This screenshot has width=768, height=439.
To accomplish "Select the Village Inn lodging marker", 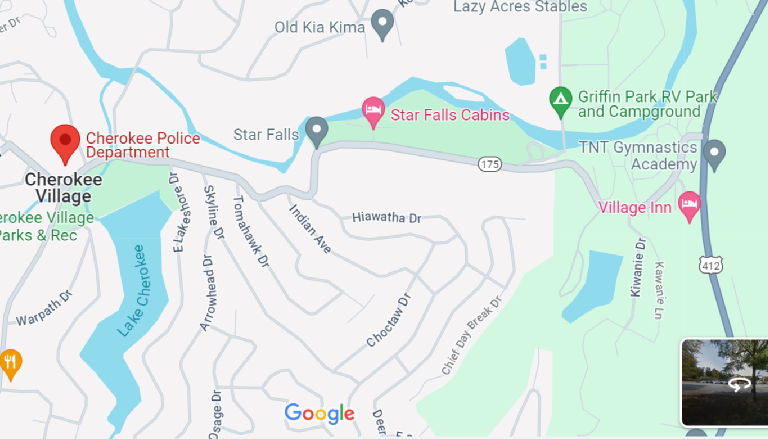I will [689, 206].
